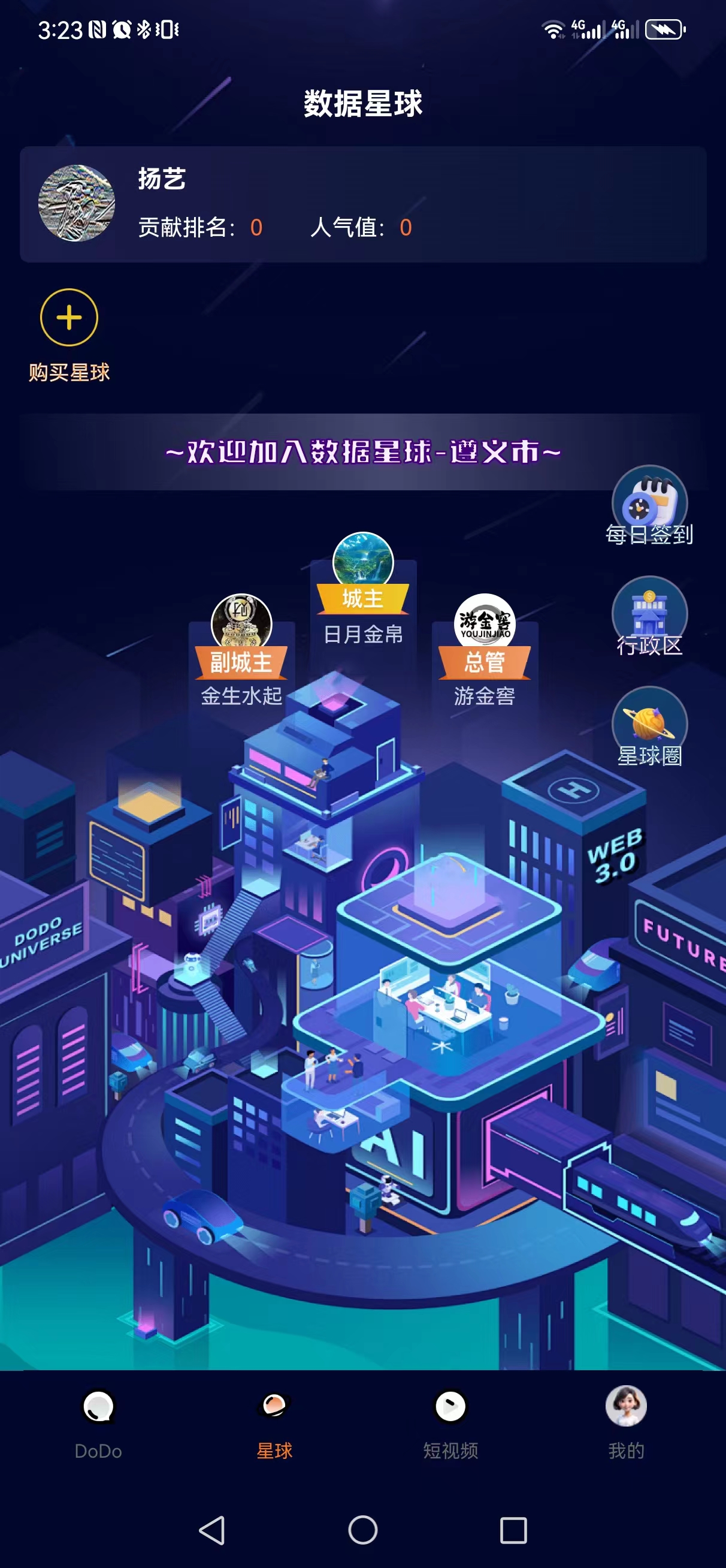View manager 游金窖's avatar
Screen dimensions: 726x1568
[x=485, y=623]
